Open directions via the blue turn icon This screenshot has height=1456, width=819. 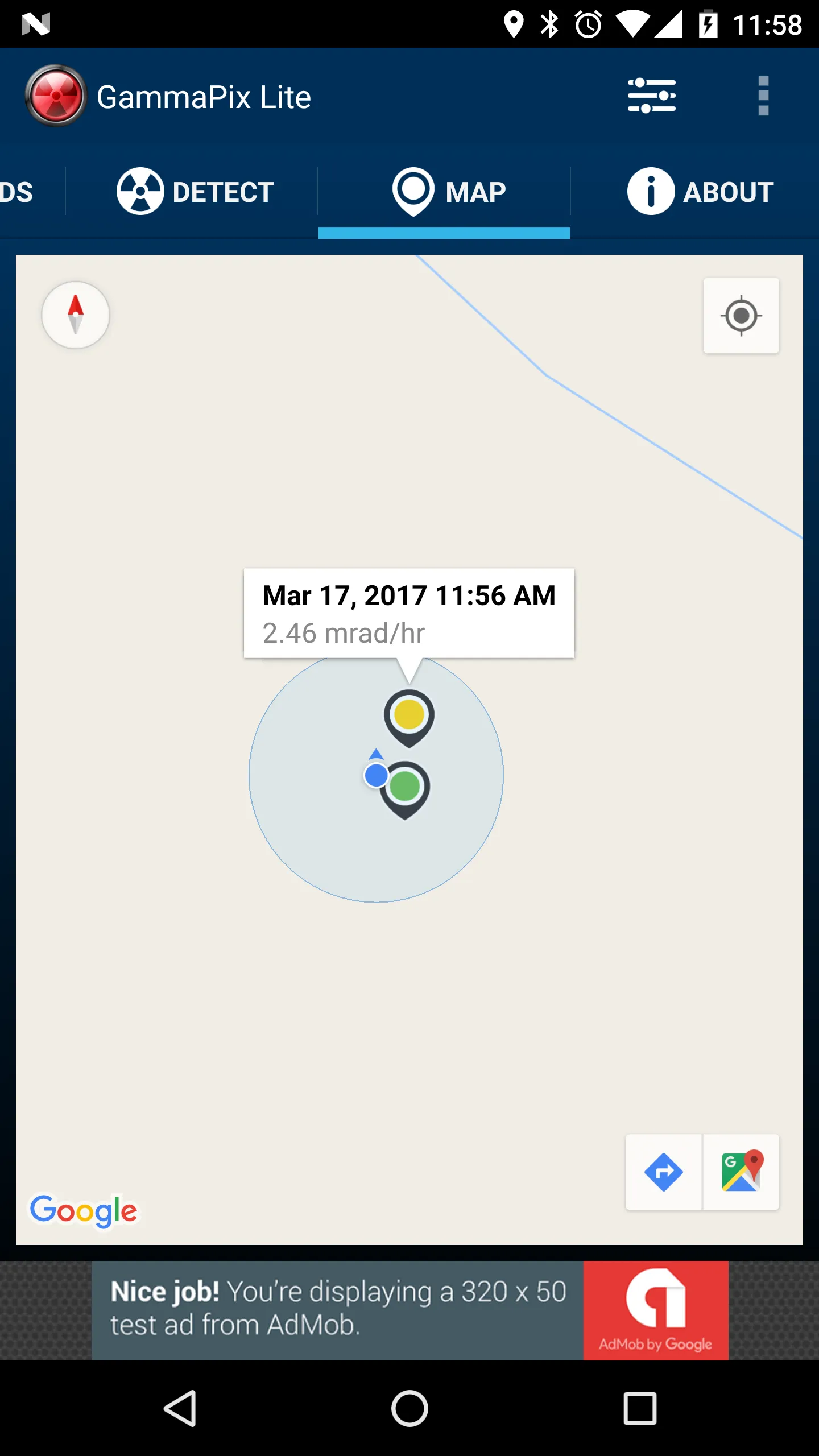point(664,1173)
